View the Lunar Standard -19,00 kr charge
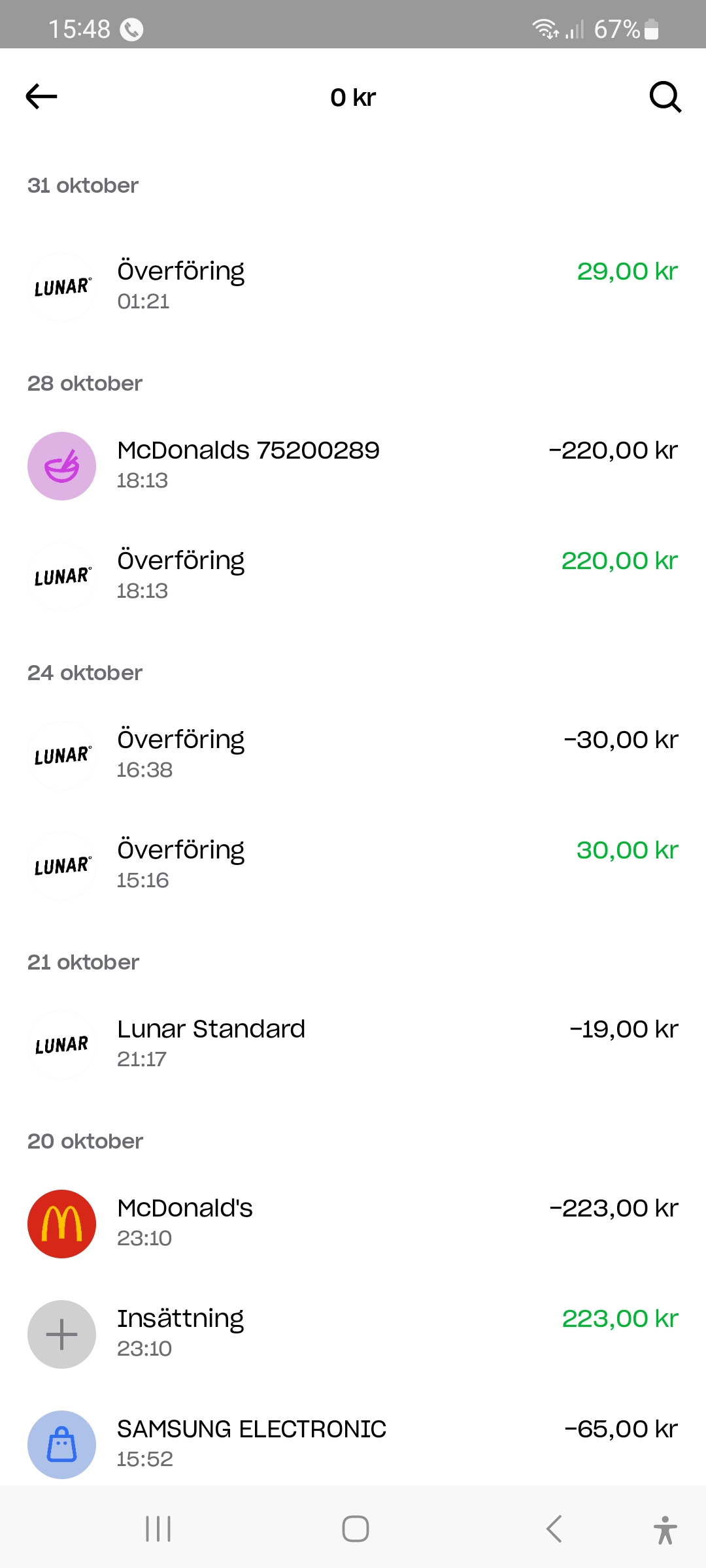 click(353, 1044)
